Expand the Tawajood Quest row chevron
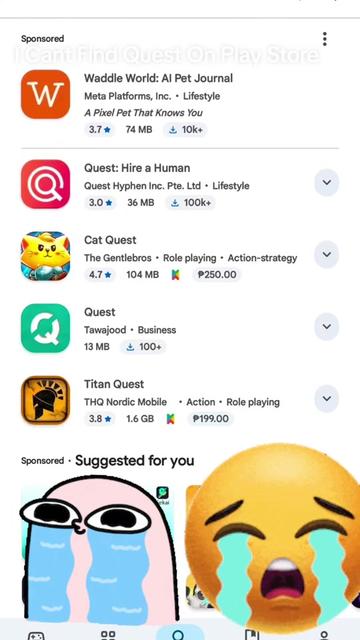Viewport: 360px width, 640px height. [327, 327]
